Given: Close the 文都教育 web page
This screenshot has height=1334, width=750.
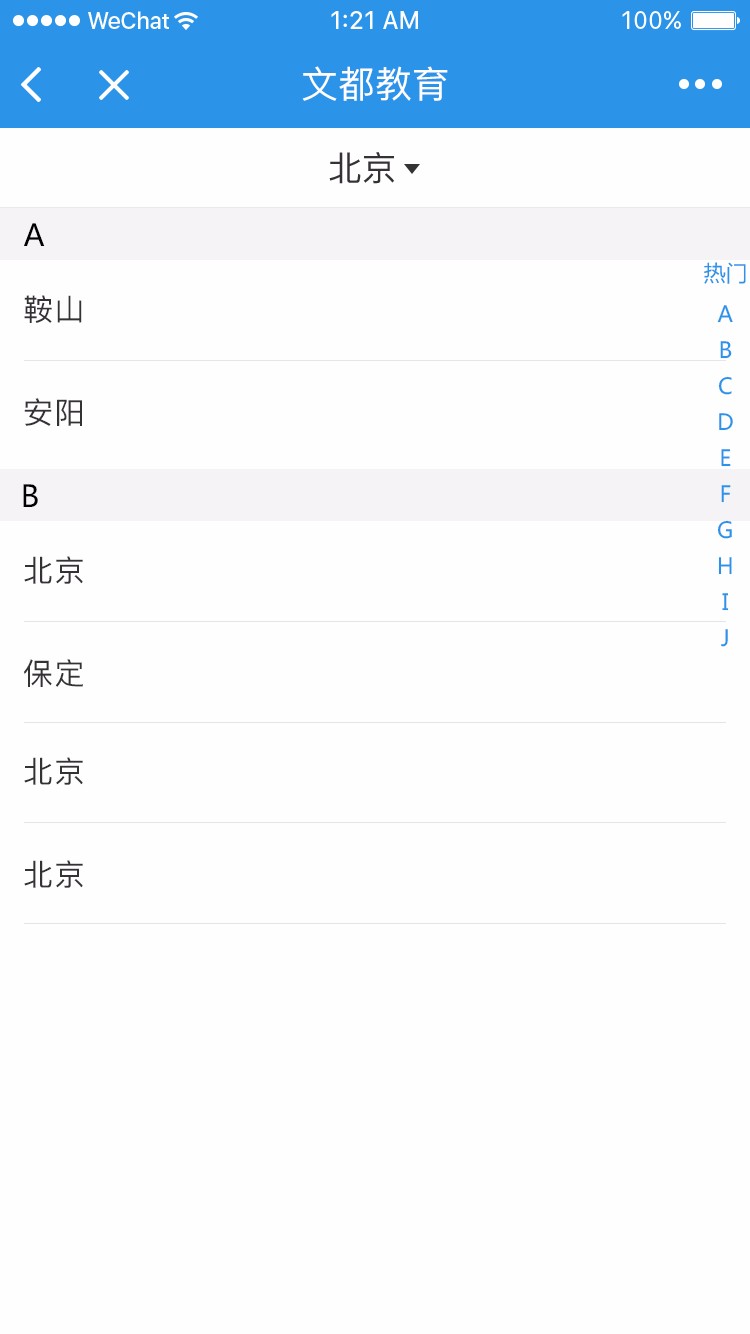Looking at the screenshot, I should click(114, 85).
